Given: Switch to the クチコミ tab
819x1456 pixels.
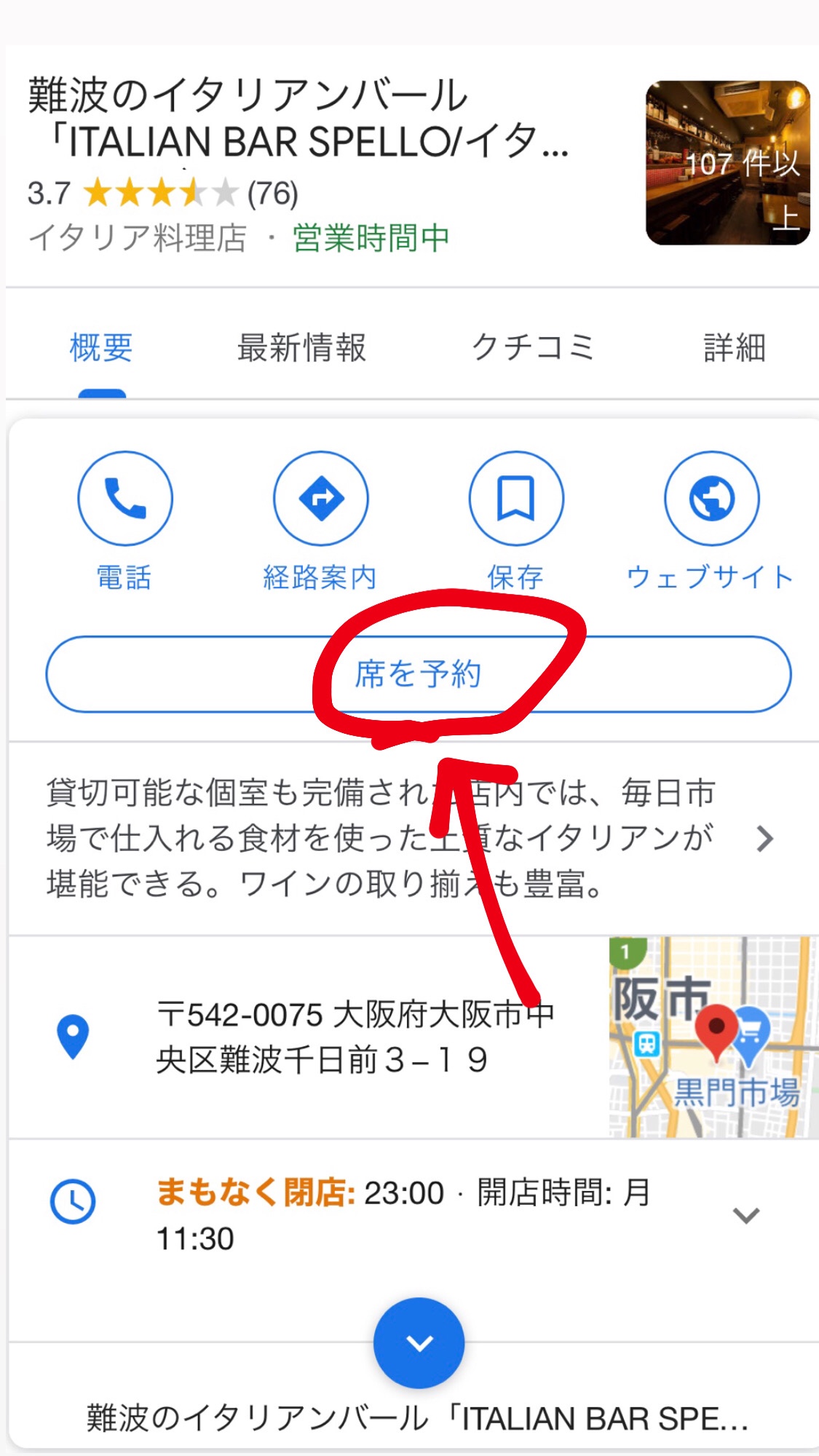Looking at the screenshot, I should [x=533, y=347].
